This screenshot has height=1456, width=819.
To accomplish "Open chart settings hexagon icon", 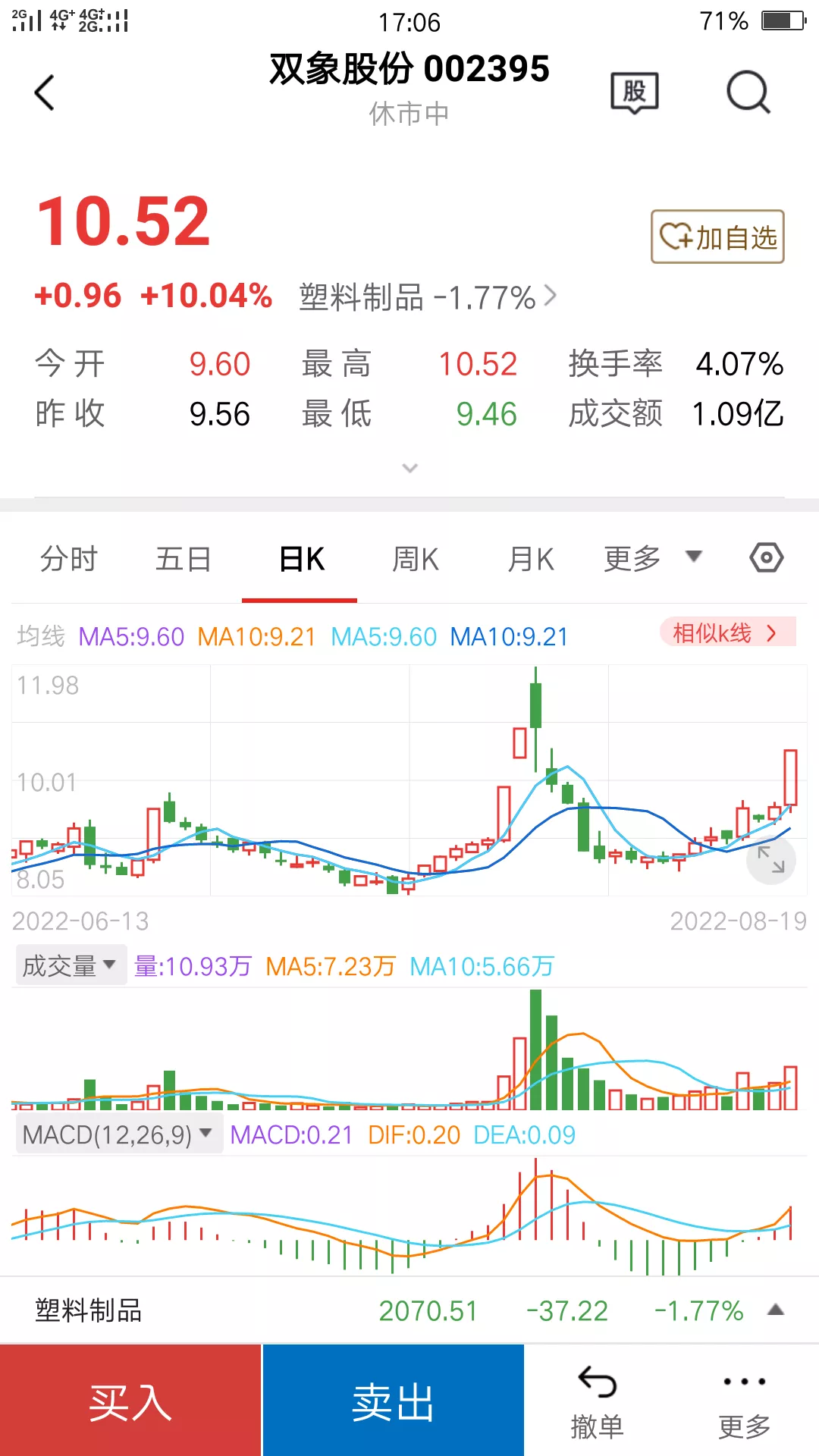I will 766,558.
